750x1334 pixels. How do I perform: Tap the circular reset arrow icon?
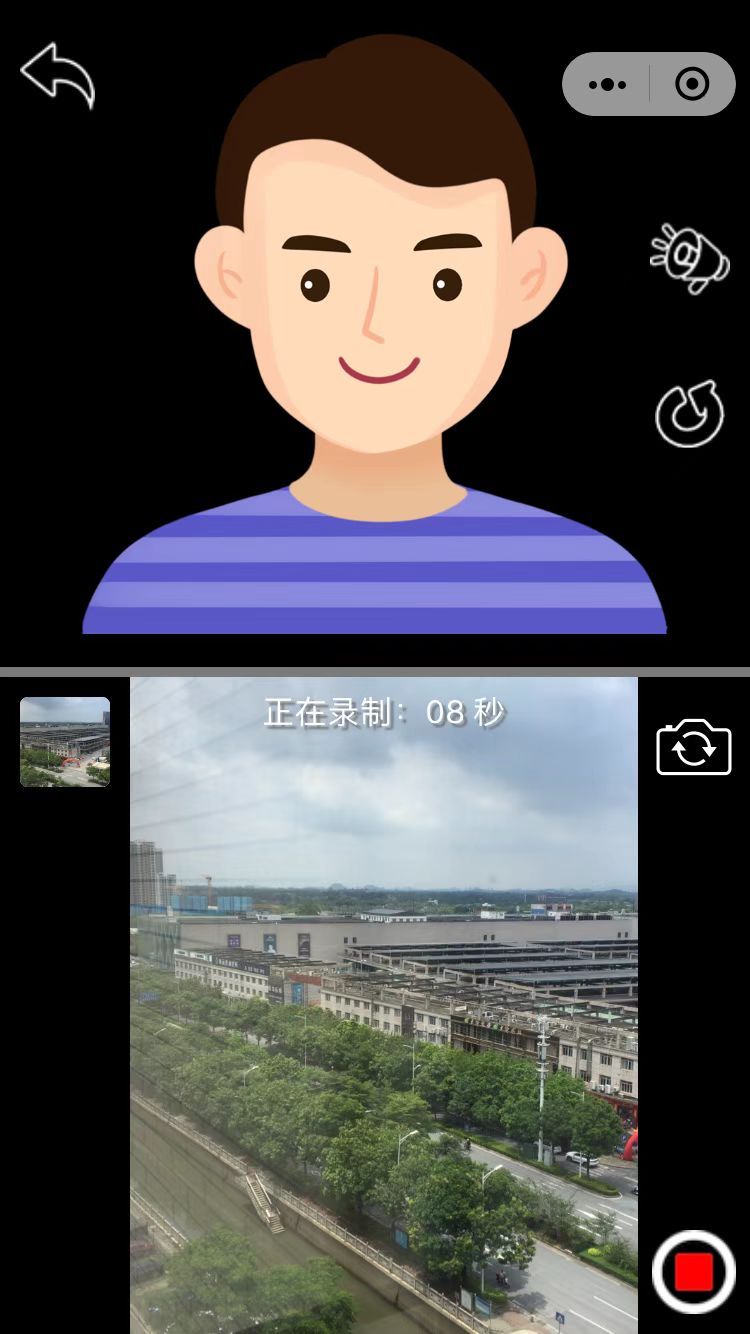coord(689,412)
